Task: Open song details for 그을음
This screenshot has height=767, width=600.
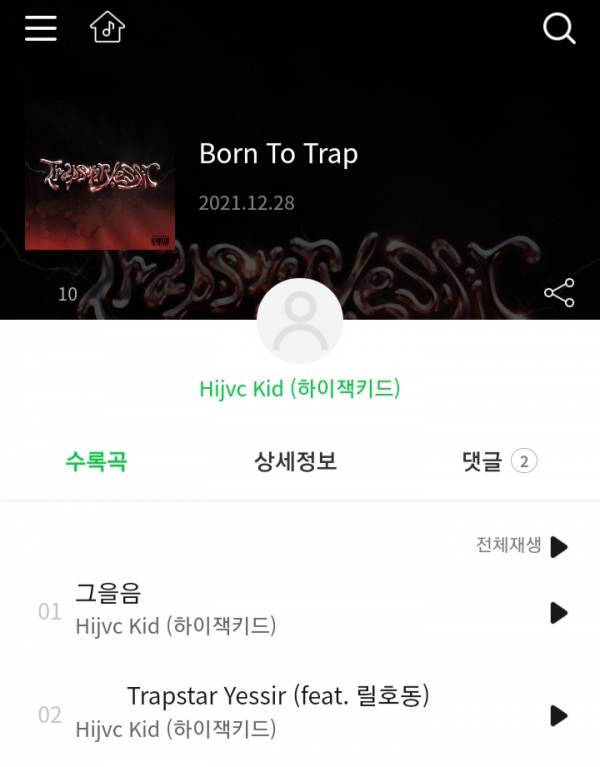Action: tap(108, 593)
